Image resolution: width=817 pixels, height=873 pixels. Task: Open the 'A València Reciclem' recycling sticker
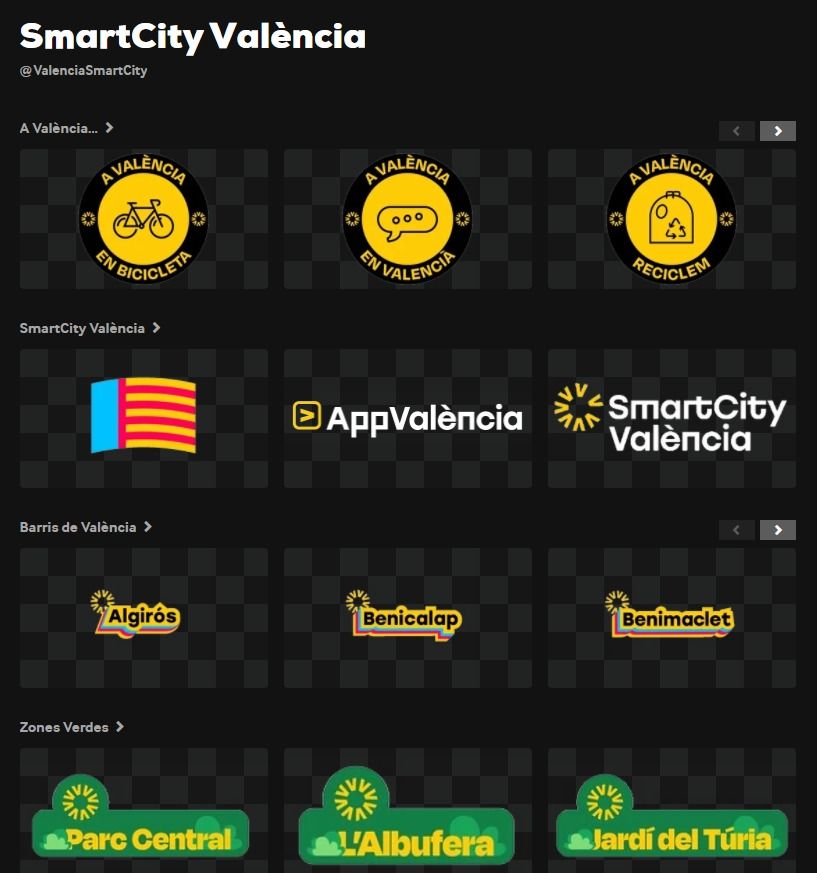pyautogui.click(x=671, y=218)
